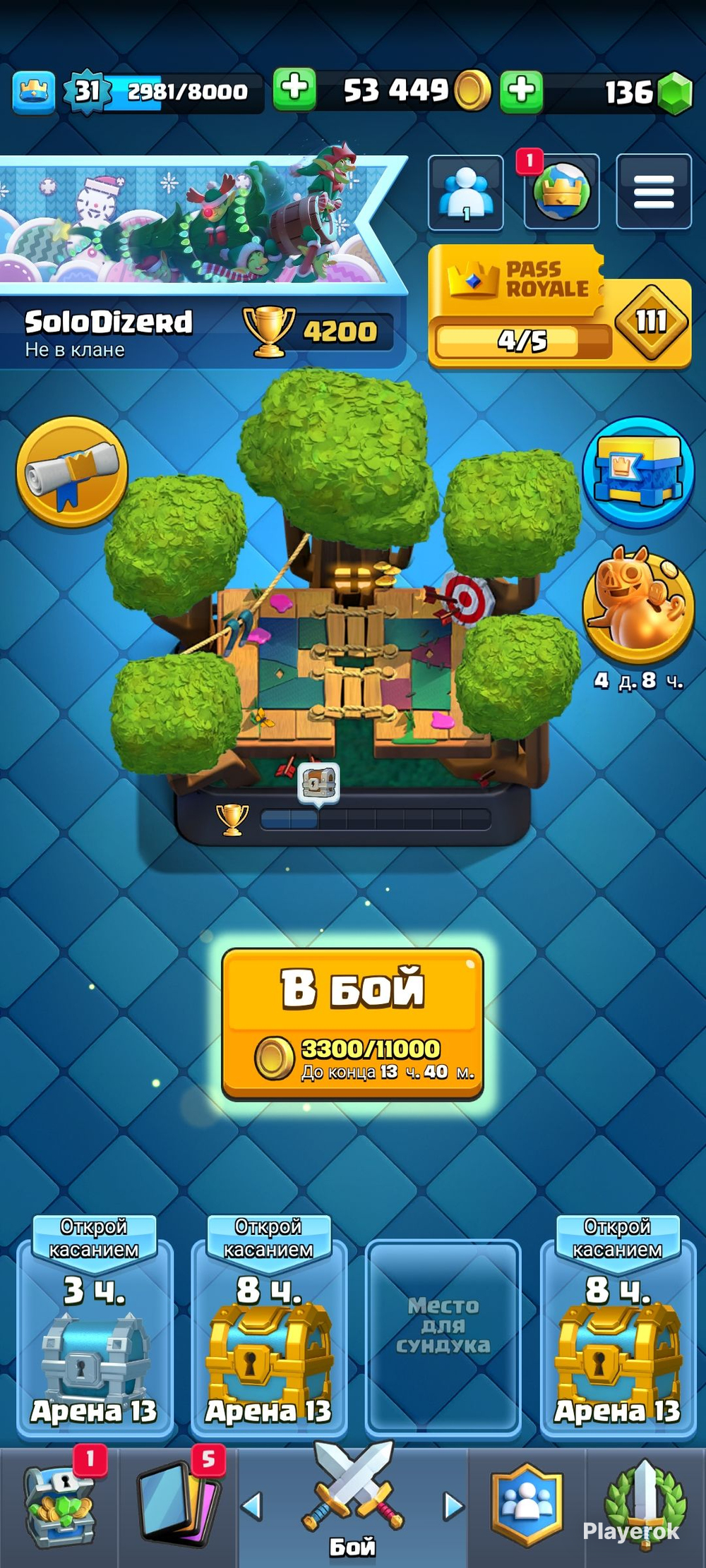Open SoloDizerd player profile
This screenshot has height=1568, width=706.
[x=109, y=322]
